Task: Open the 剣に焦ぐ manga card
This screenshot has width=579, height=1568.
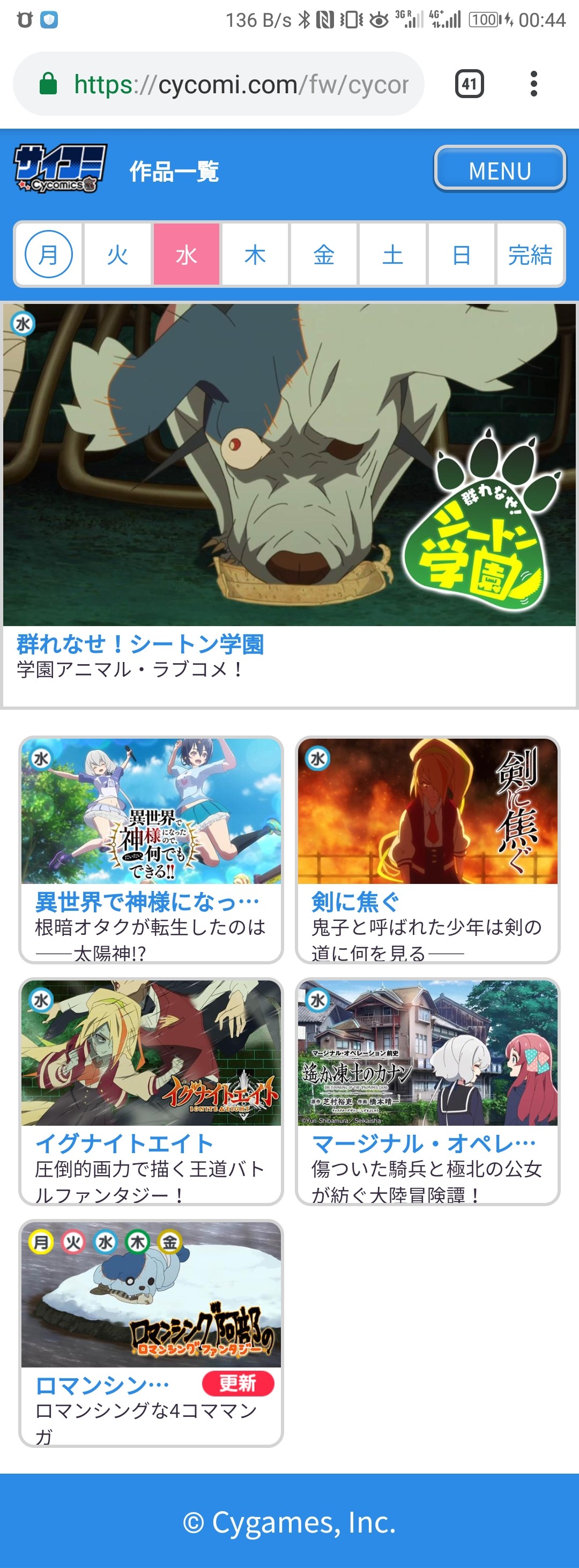Action: pyautogui.click(x=427, y=849)
